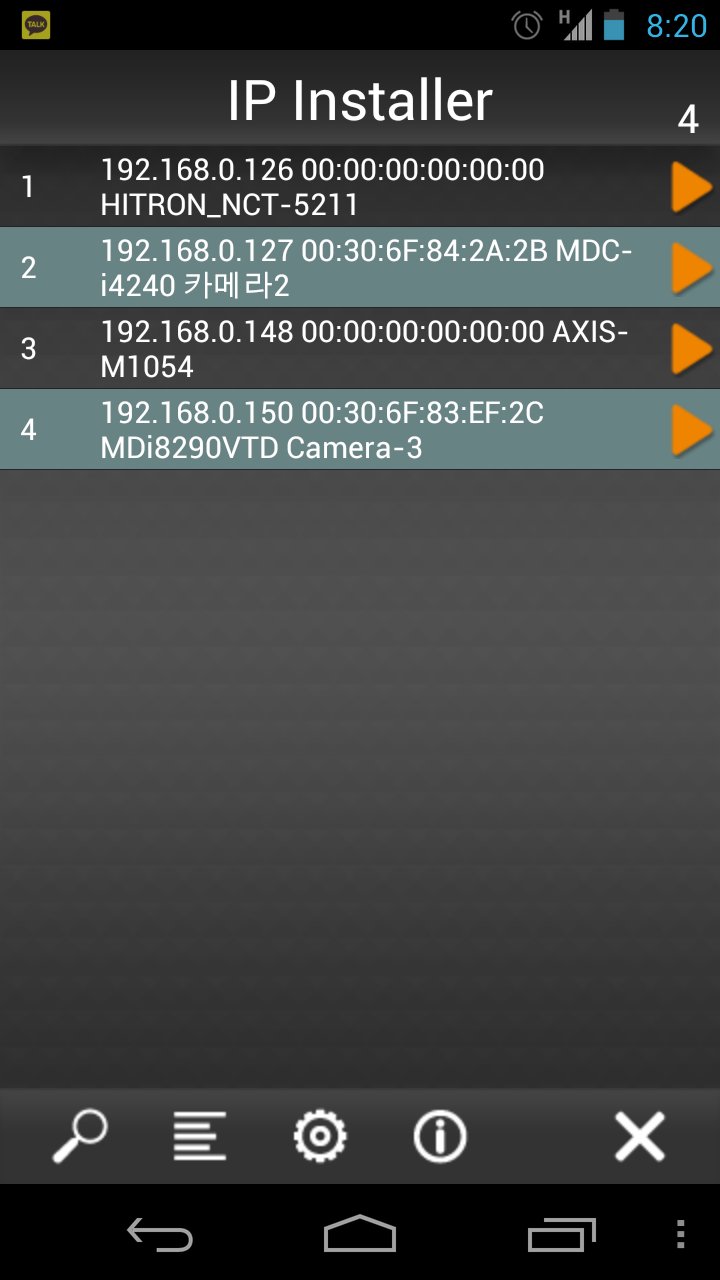
Task: Select the AXIS-M1054 device row
Action: 330,348
